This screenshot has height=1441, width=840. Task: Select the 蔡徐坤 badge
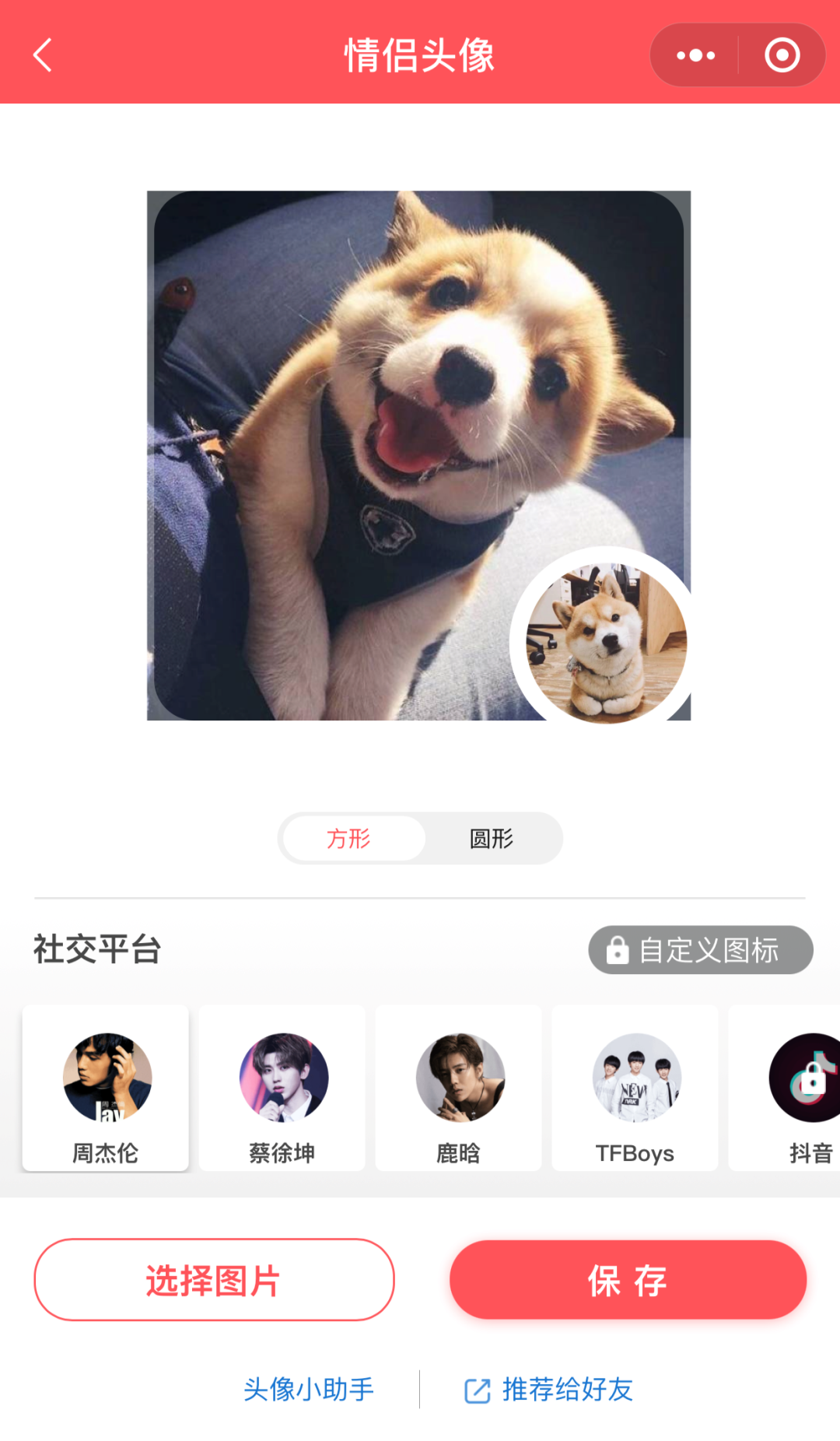(282, 1088)
